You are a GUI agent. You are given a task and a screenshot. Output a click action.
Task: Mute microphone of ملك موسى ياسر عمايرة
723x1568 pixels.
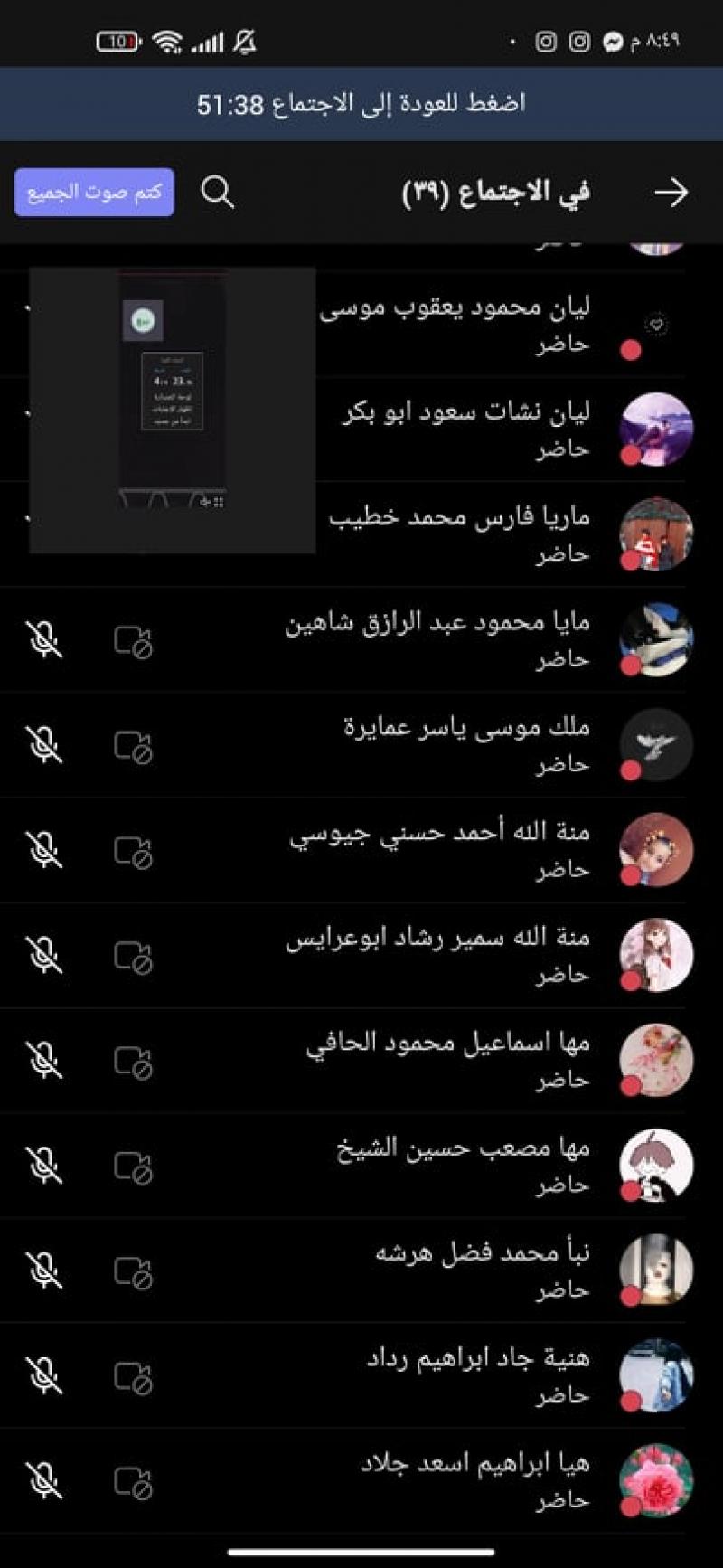pos(44,746)
